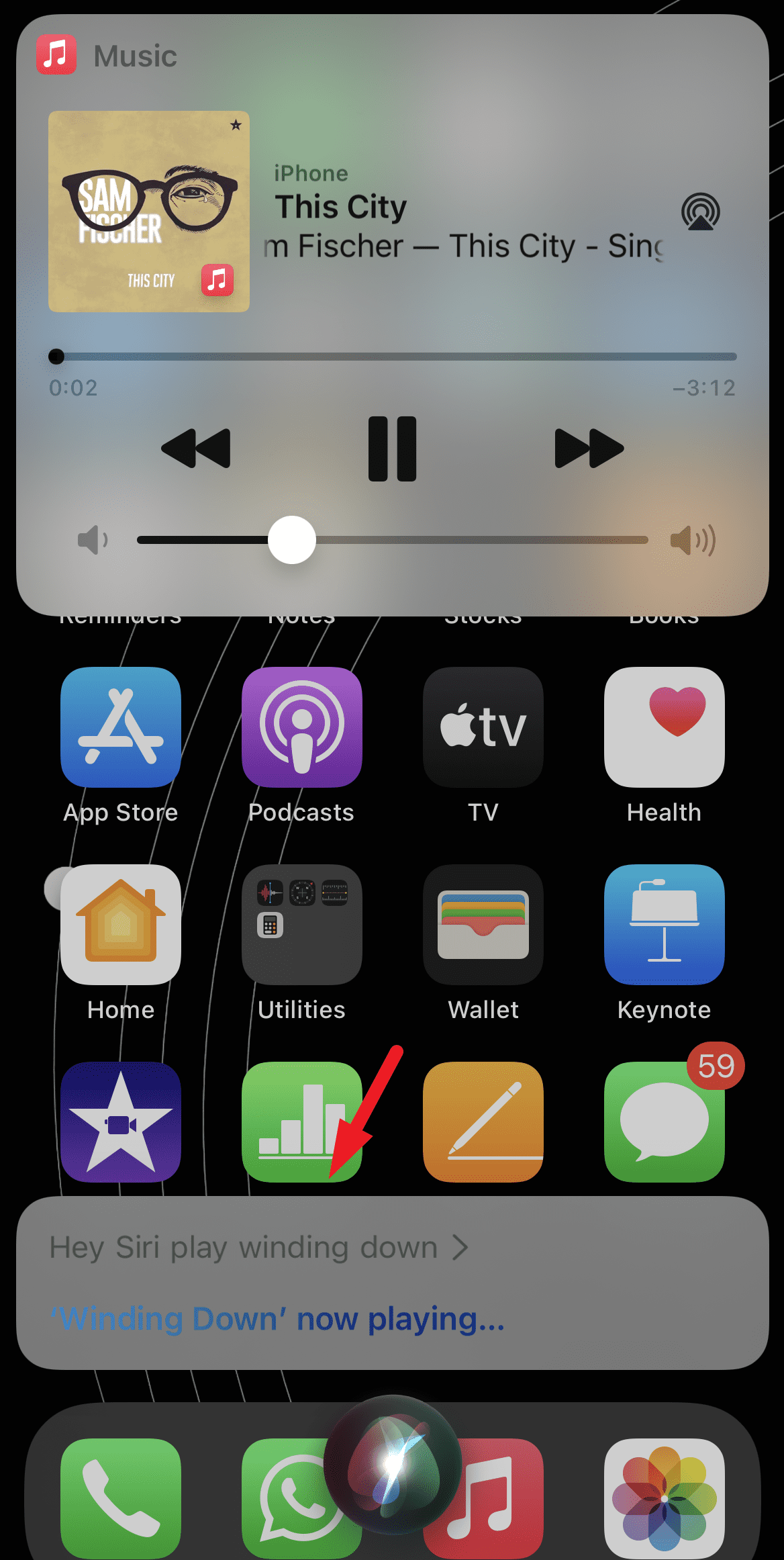Open the Phone app in the dock
Viewport: 784px width, 1560px height.
pyautogui.click(x=121, y=1498)
